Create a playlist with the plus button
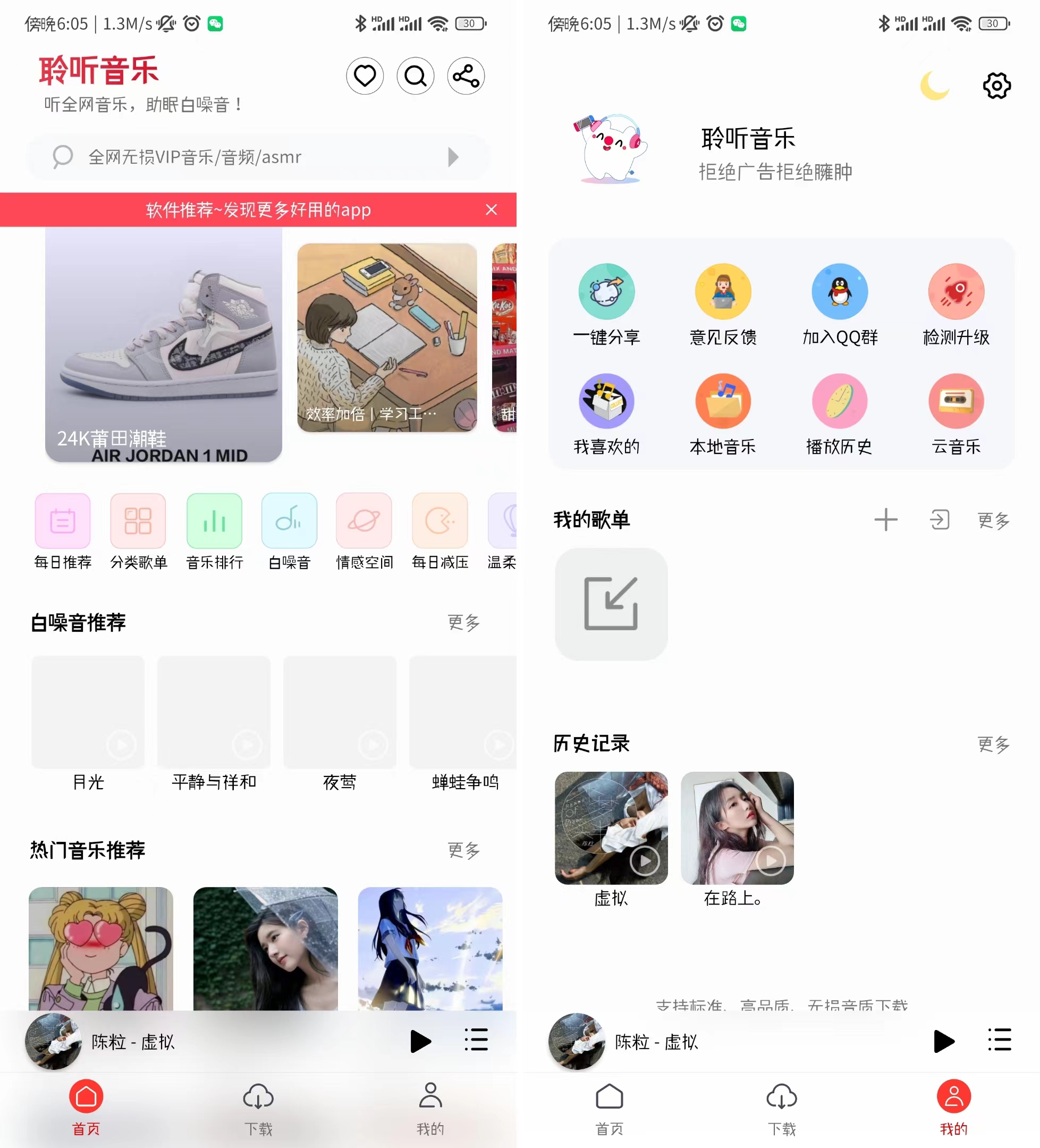Image resolution: width=1040 pixels, height=1148 pixels. 886,519
